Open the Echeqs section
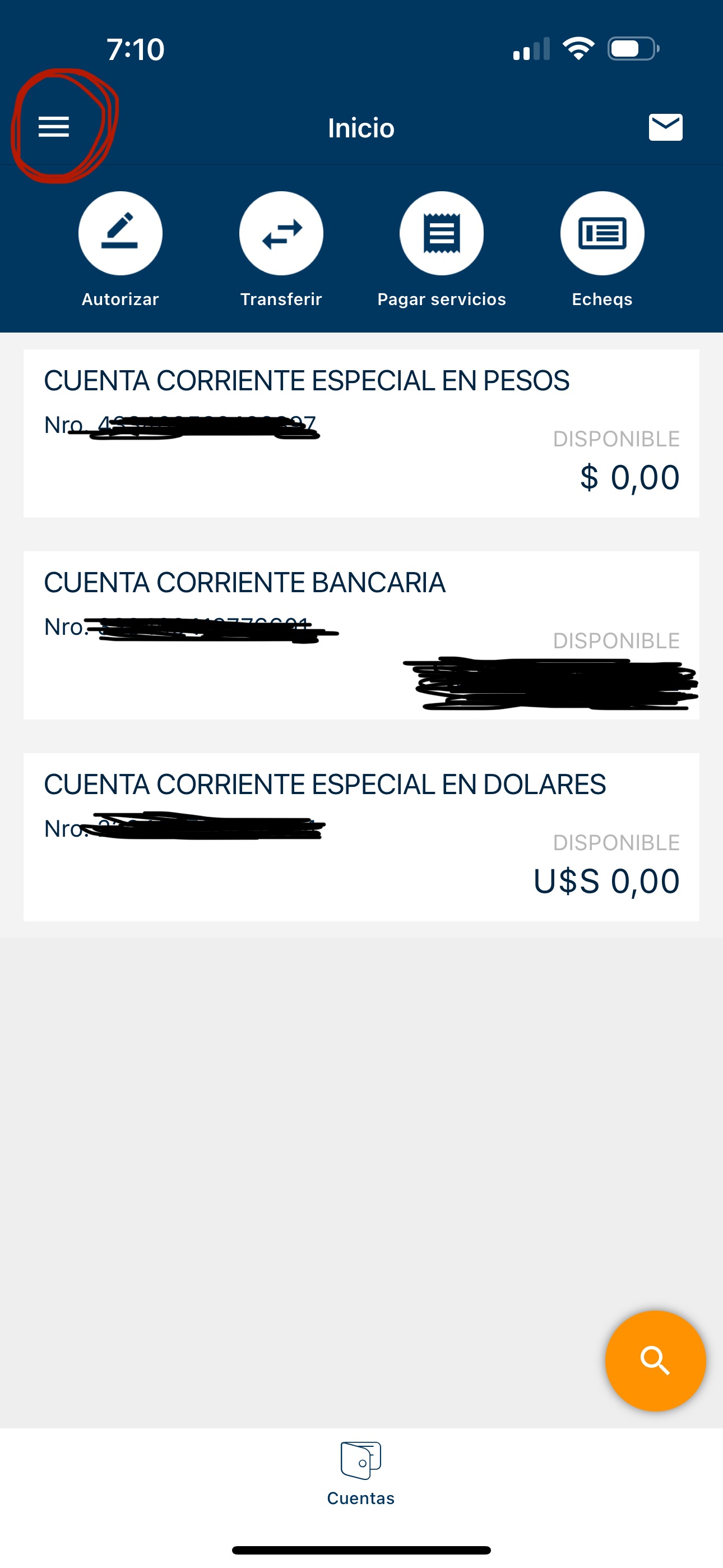Screen dimensions: 723x1568 coord(602,234)
